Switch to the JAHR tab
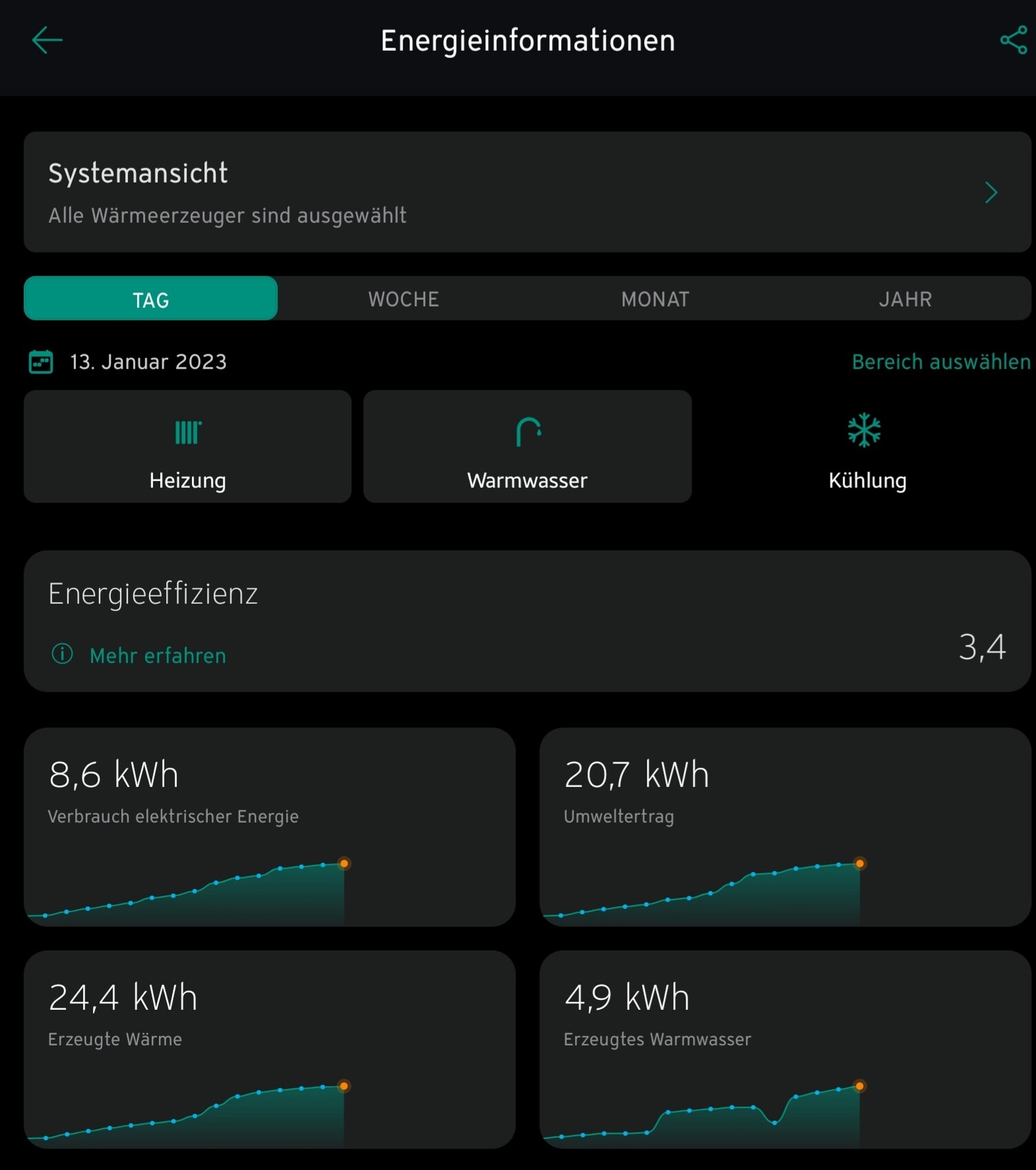 905,299
